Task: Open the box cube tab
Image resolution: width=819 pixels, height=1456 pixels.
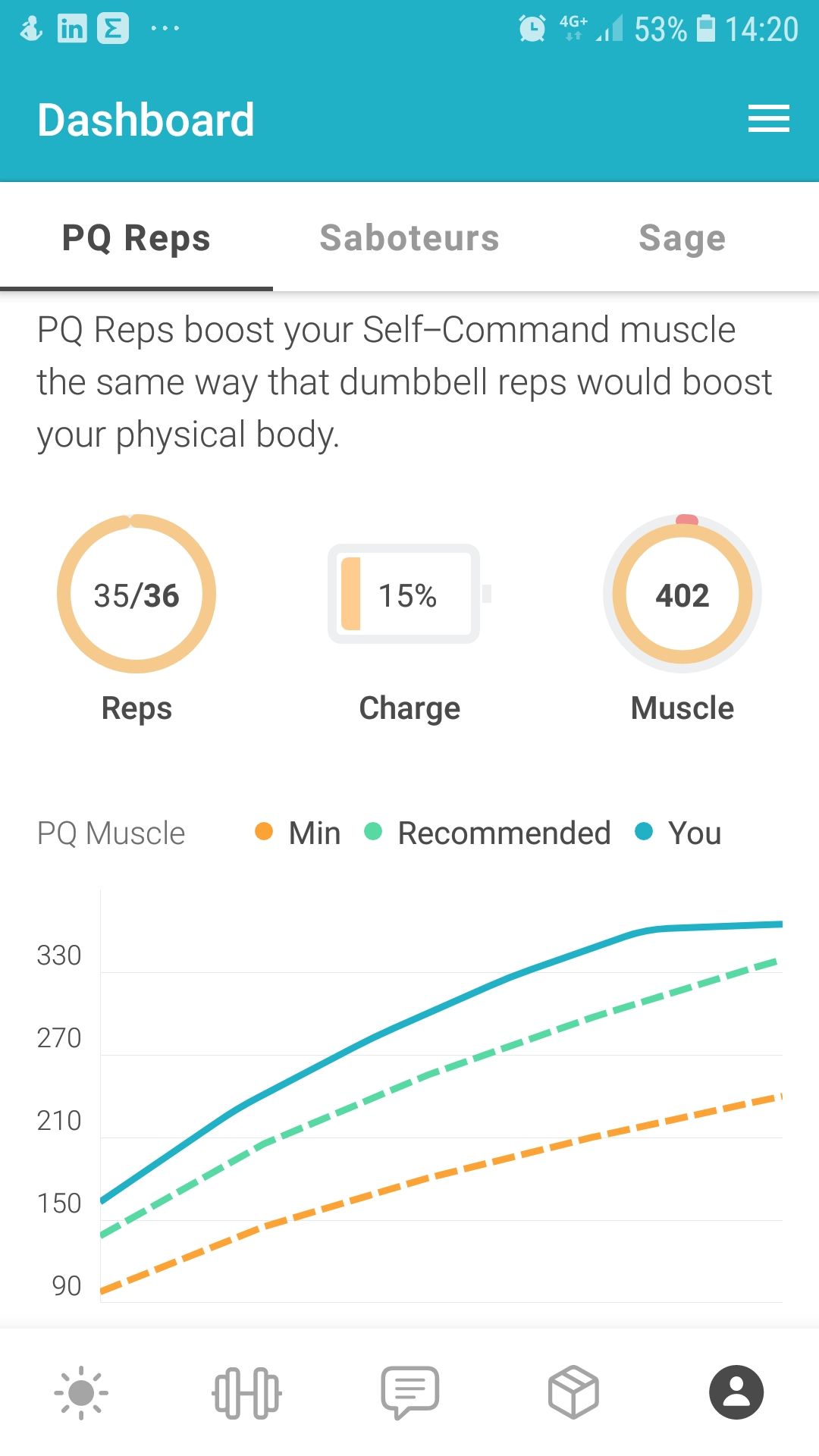Action: [x=573, y=1392]
